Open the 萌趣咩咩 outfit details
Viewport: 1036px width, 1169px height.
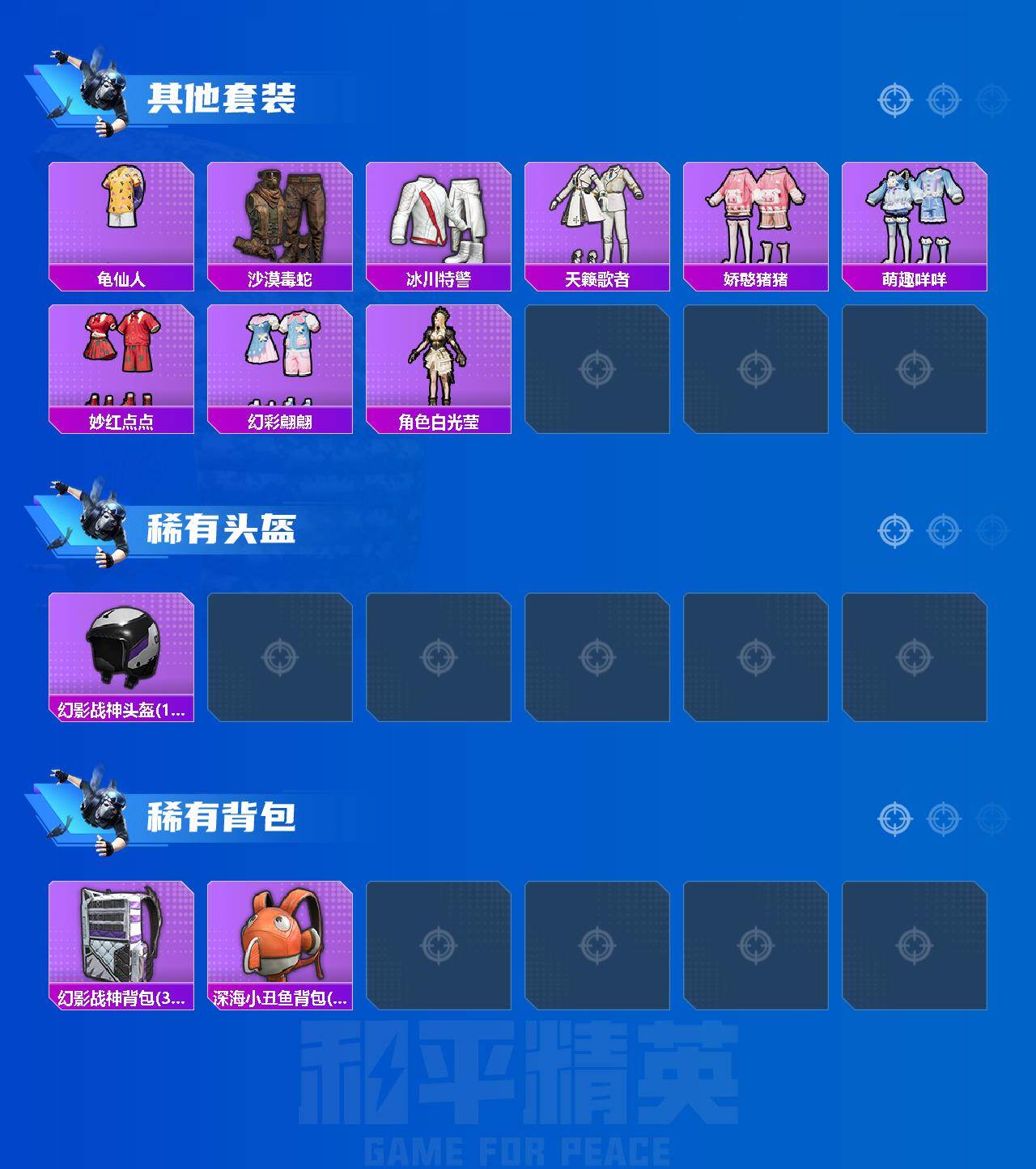click(913, 219)
